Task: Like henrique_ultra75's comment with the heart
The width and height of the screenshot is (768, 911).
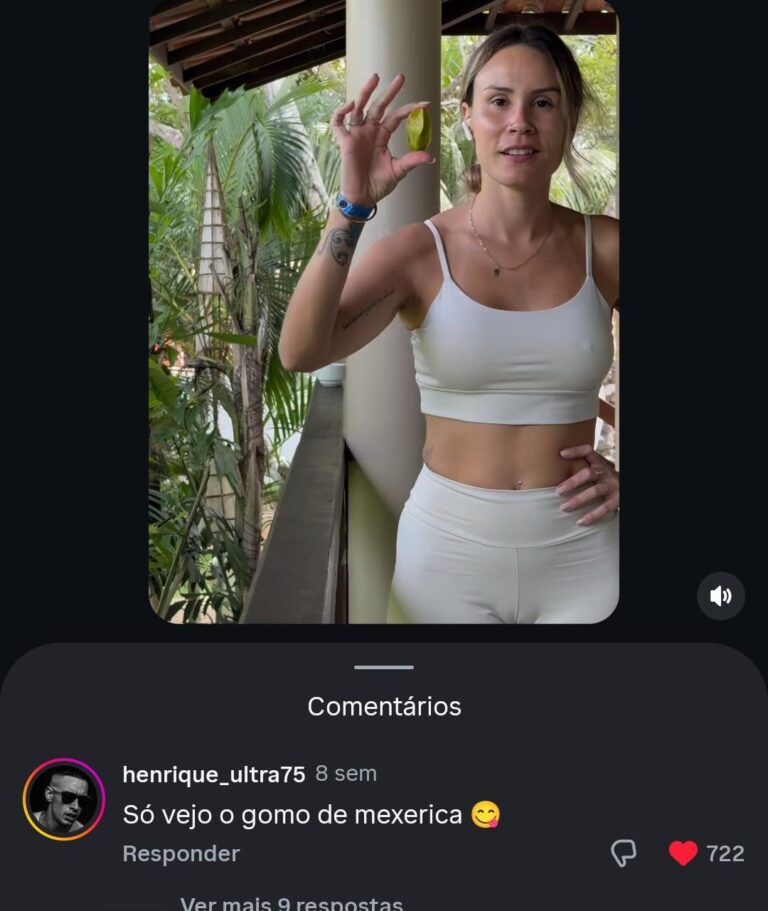Action: 683,853
